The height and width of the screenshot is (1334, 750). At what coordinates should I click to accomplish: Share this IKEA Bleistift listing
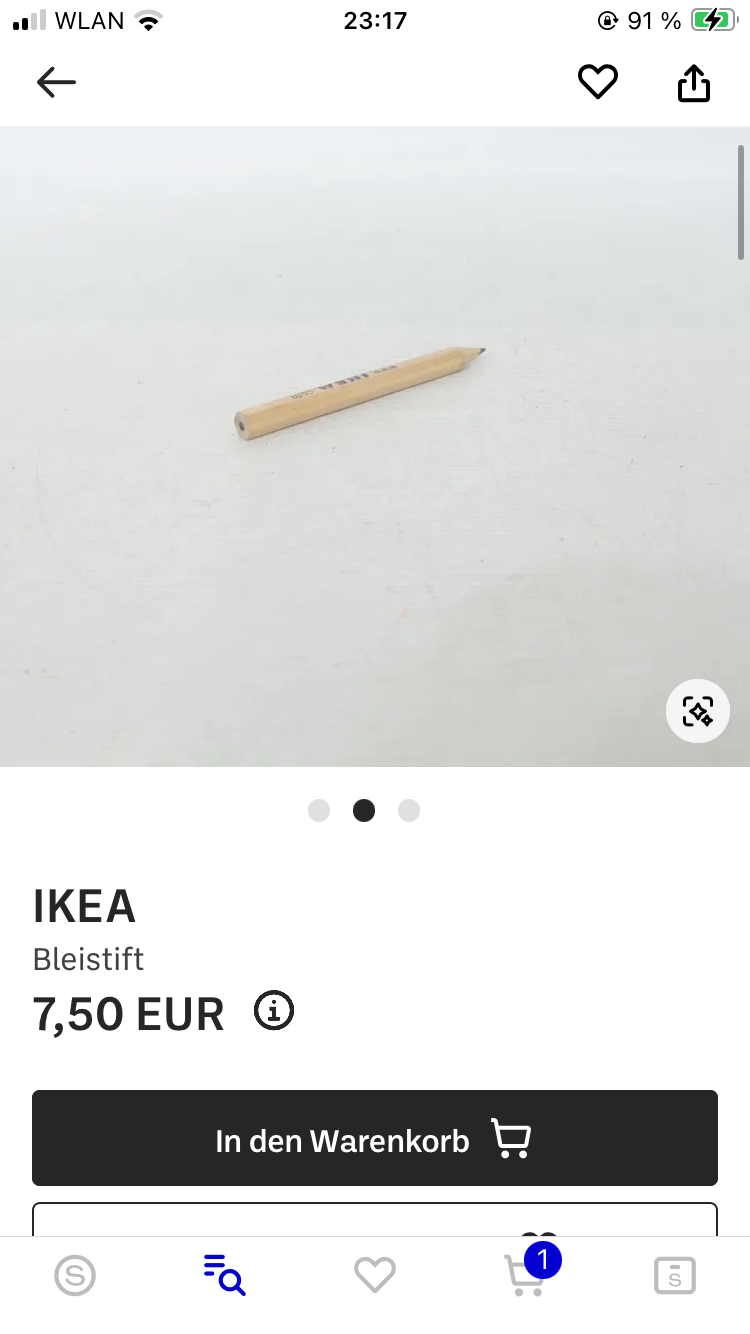(694, 83)
